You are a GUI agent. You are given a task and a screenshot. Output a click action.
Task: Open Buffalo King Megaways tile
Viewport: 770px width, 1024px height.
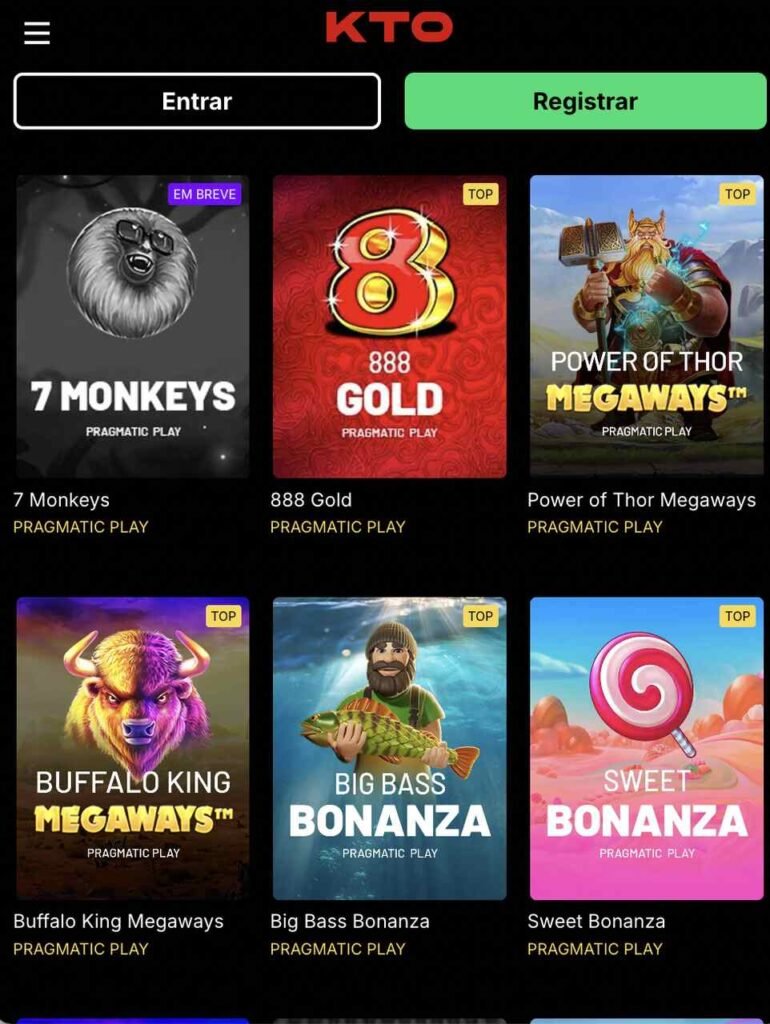point(132,748)
